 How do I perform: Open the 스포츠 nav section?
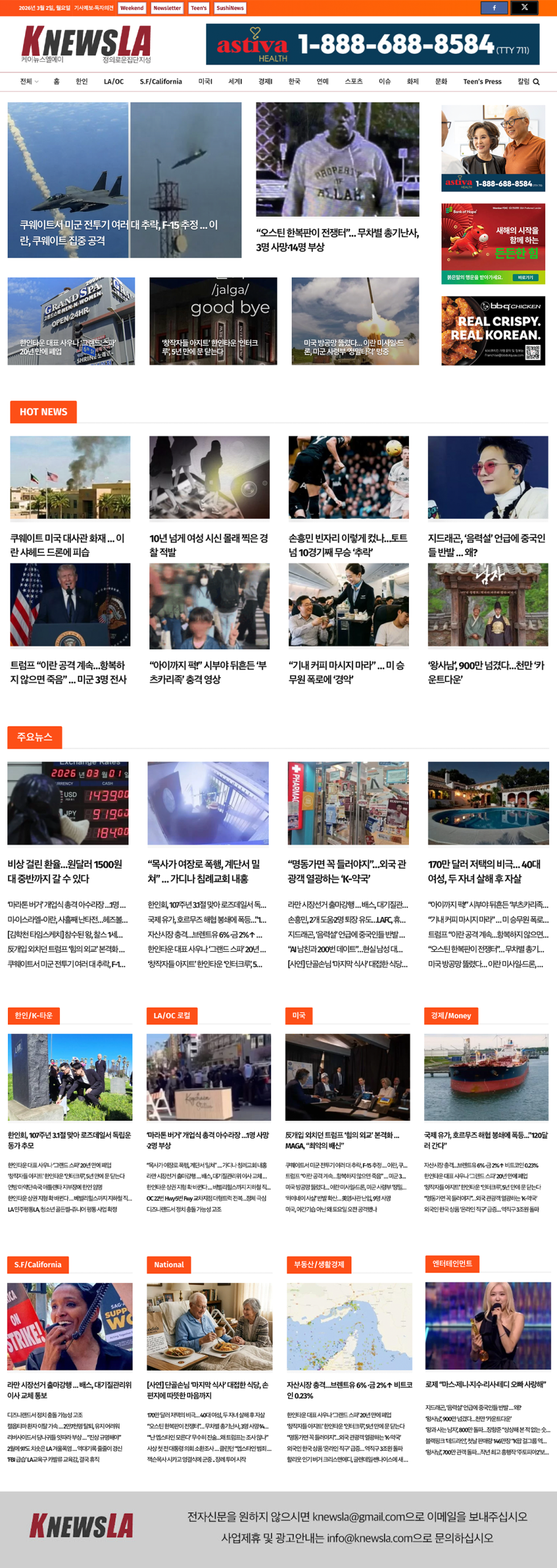click(x=353, y=81)
